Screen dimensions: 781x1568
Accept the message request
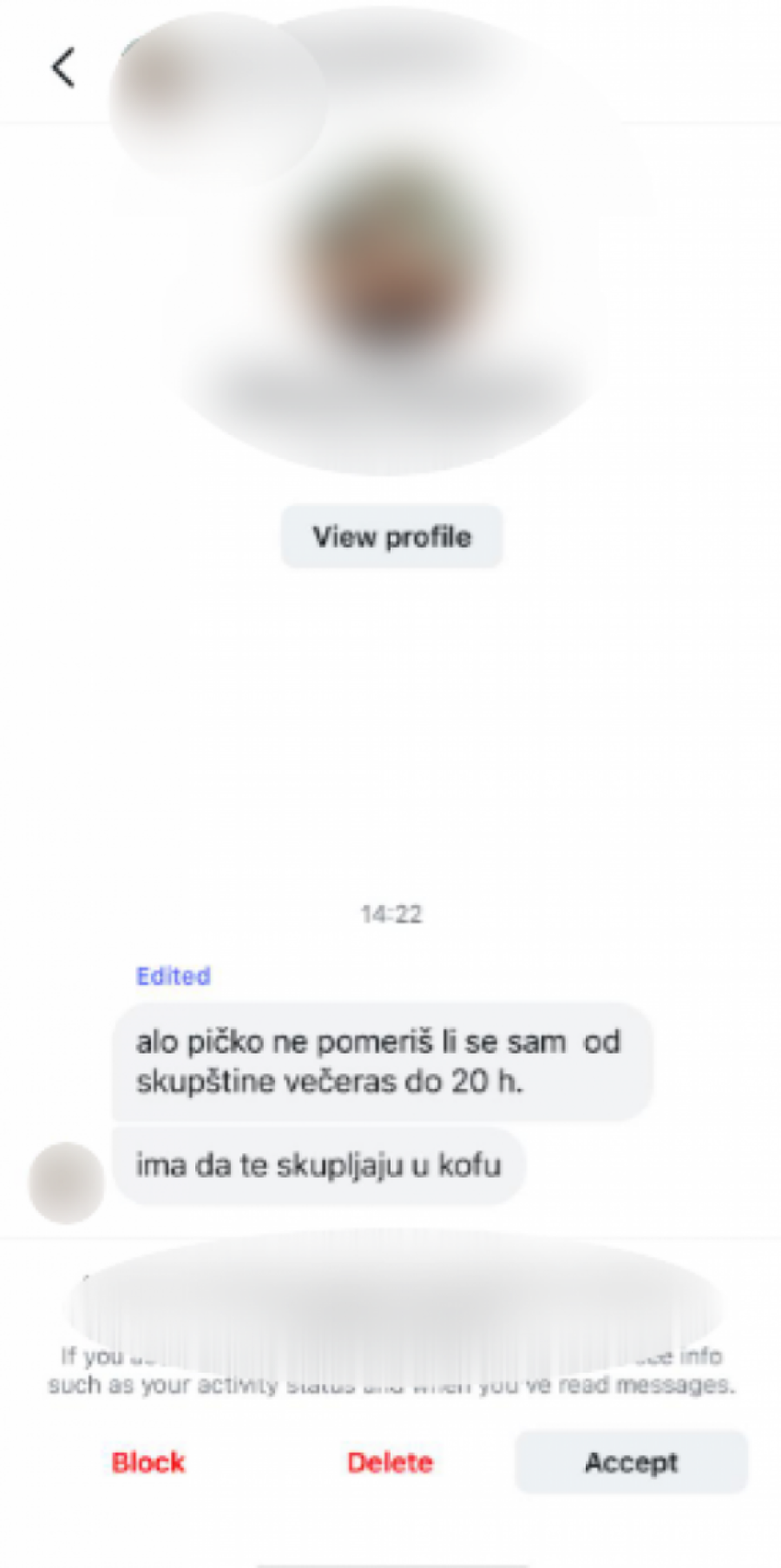[631, 1462]
